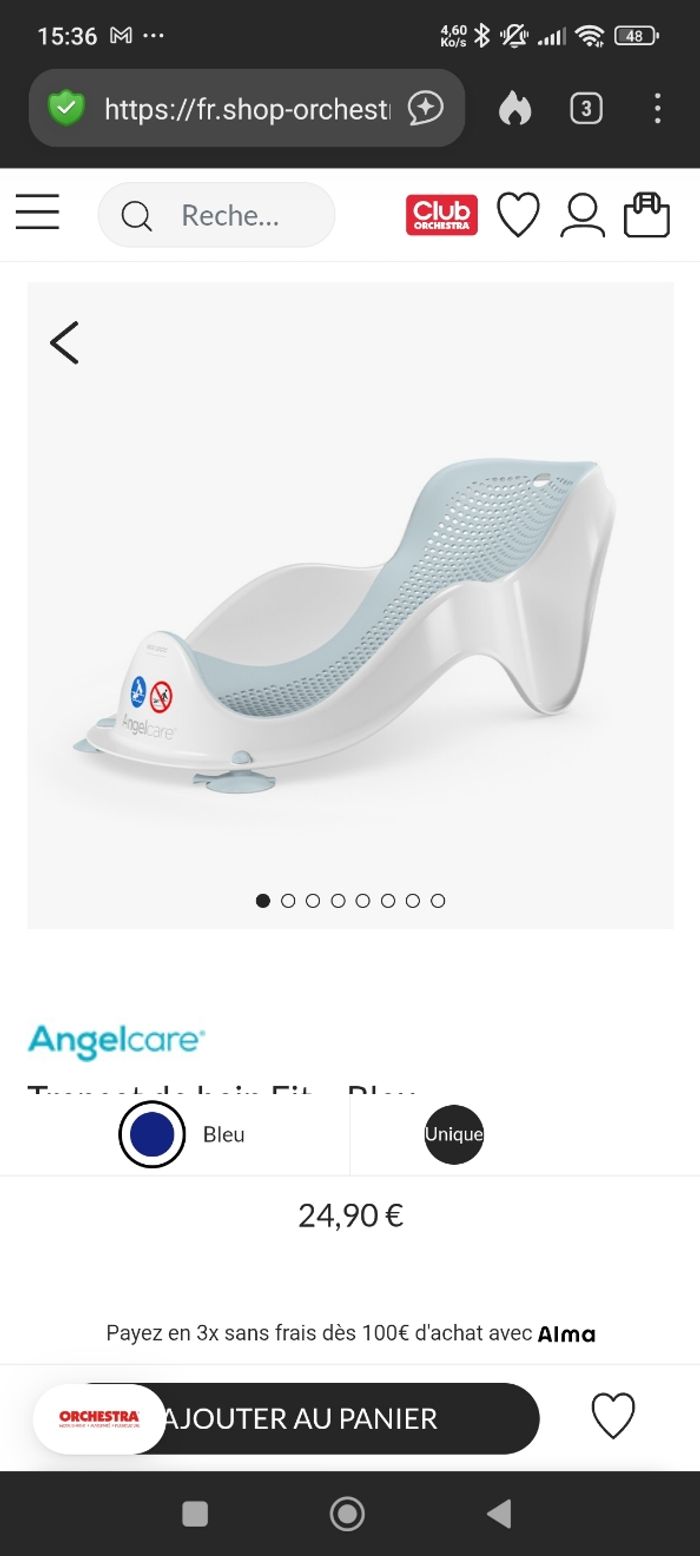Screen dimensions: 700x1556
Task: Tap the URL address bar
Action: click(245, 108)
